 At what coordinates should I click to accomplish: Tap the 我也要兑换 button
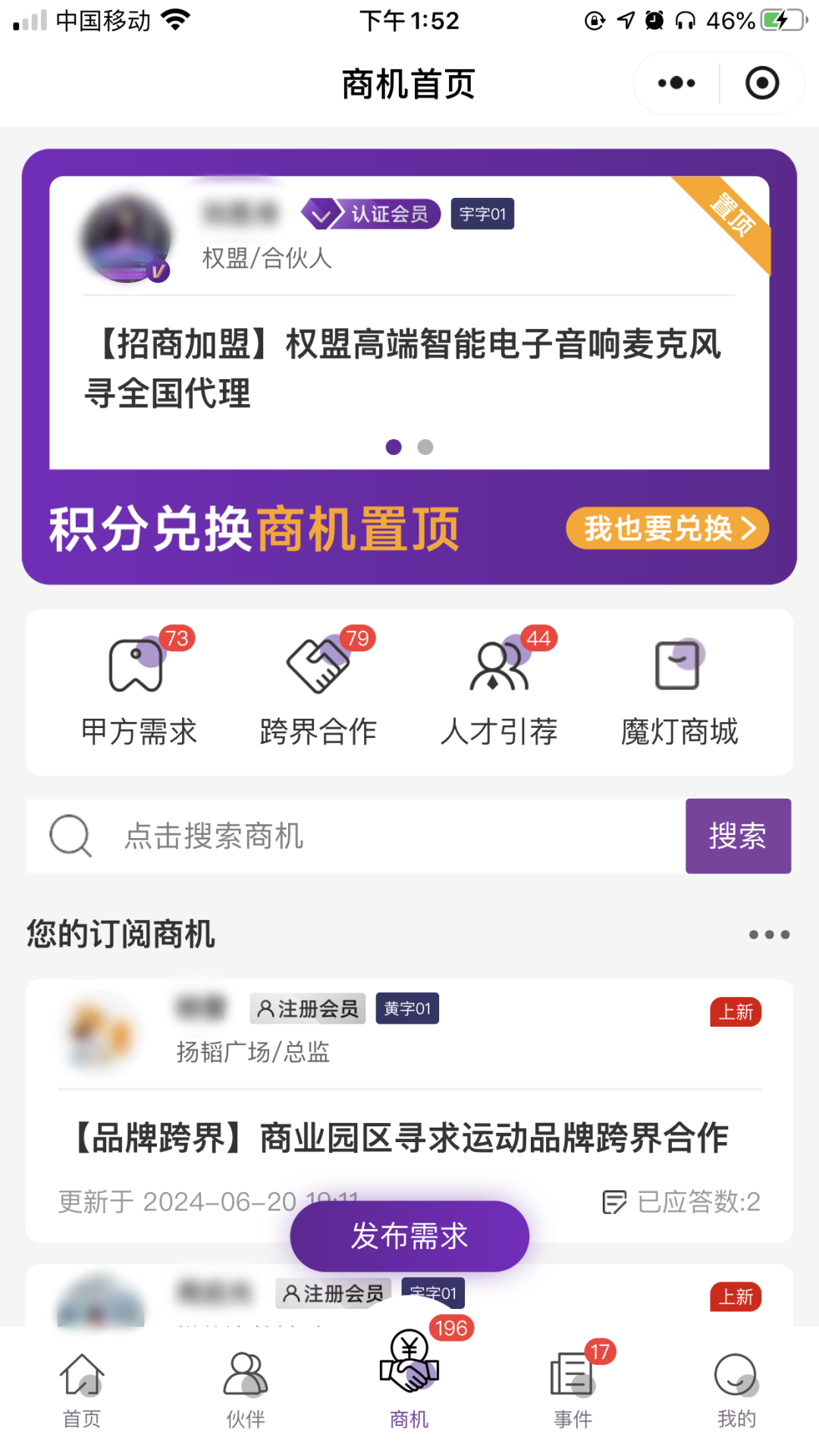tap(667, 528)
